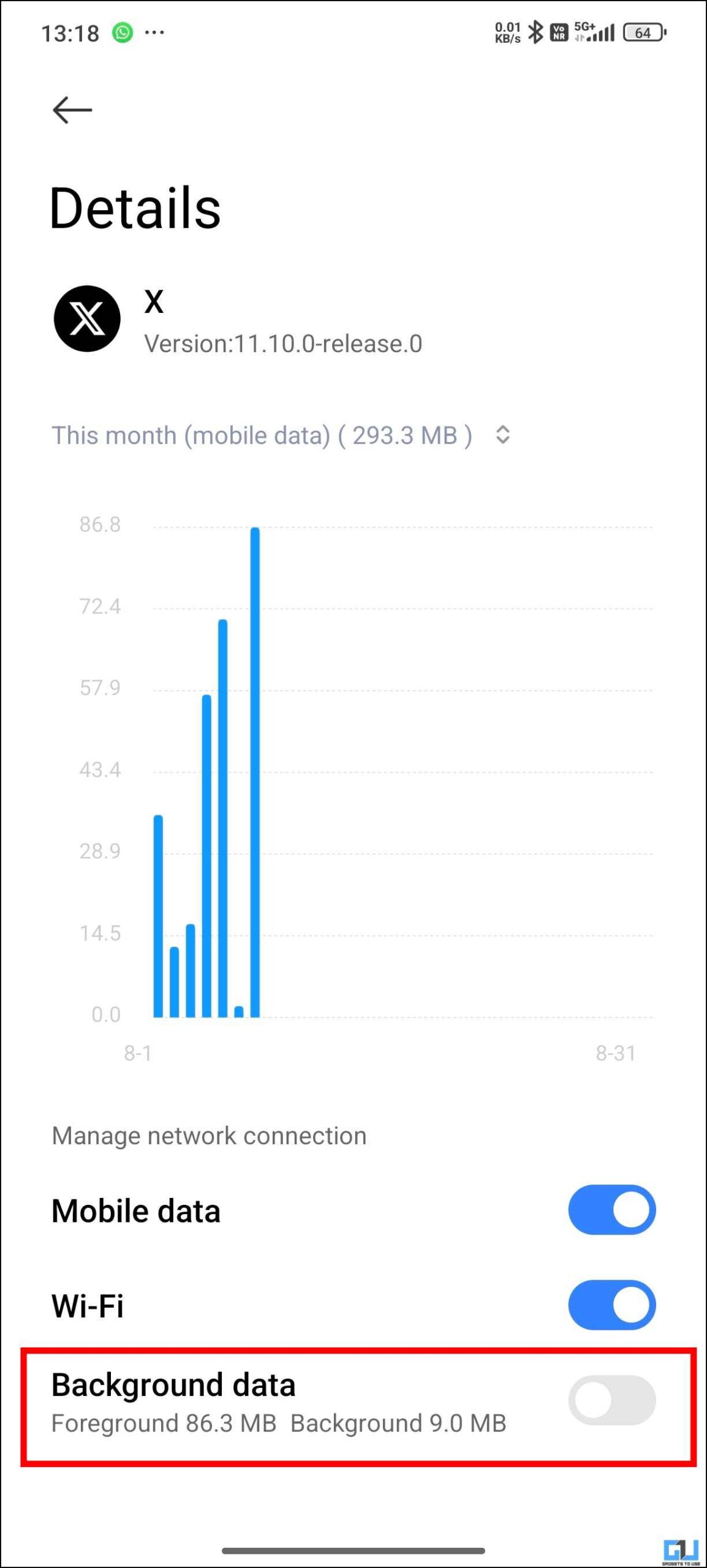Viewport: 707px width, 1568px height.
Task: Turn off the Mobile data switch
Action: pyautogui.click(x=611, y=1210)
